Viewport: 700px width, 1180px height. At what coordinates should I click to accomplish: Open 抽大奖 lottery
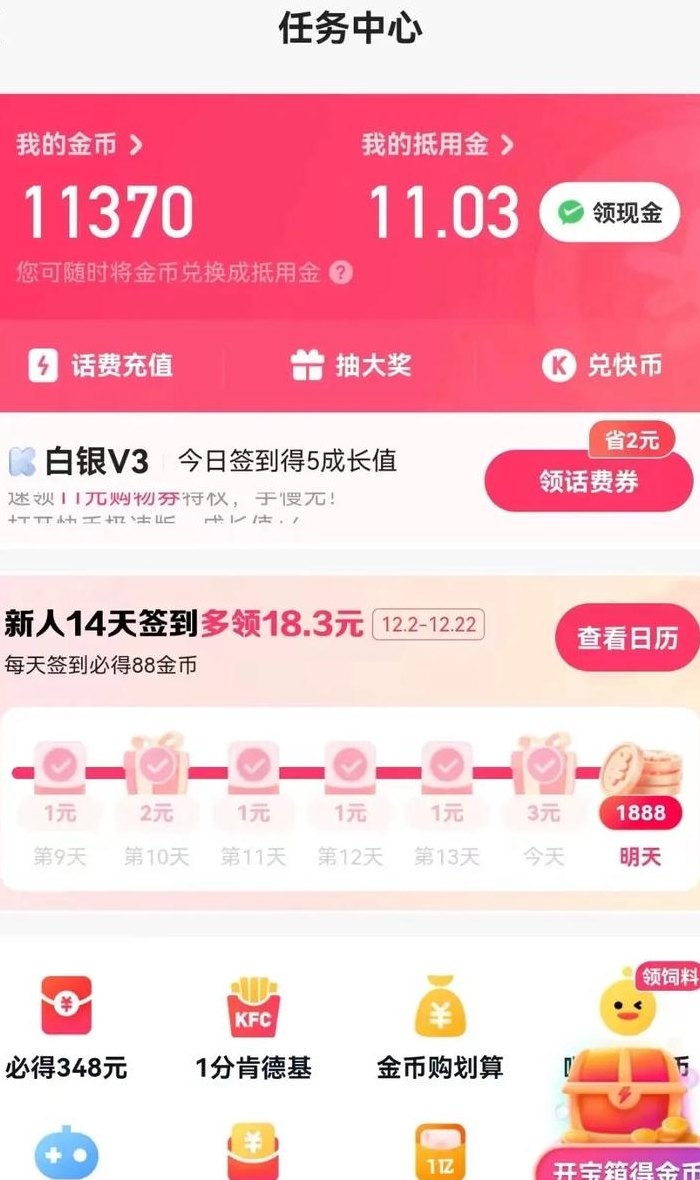click(351, 366)
